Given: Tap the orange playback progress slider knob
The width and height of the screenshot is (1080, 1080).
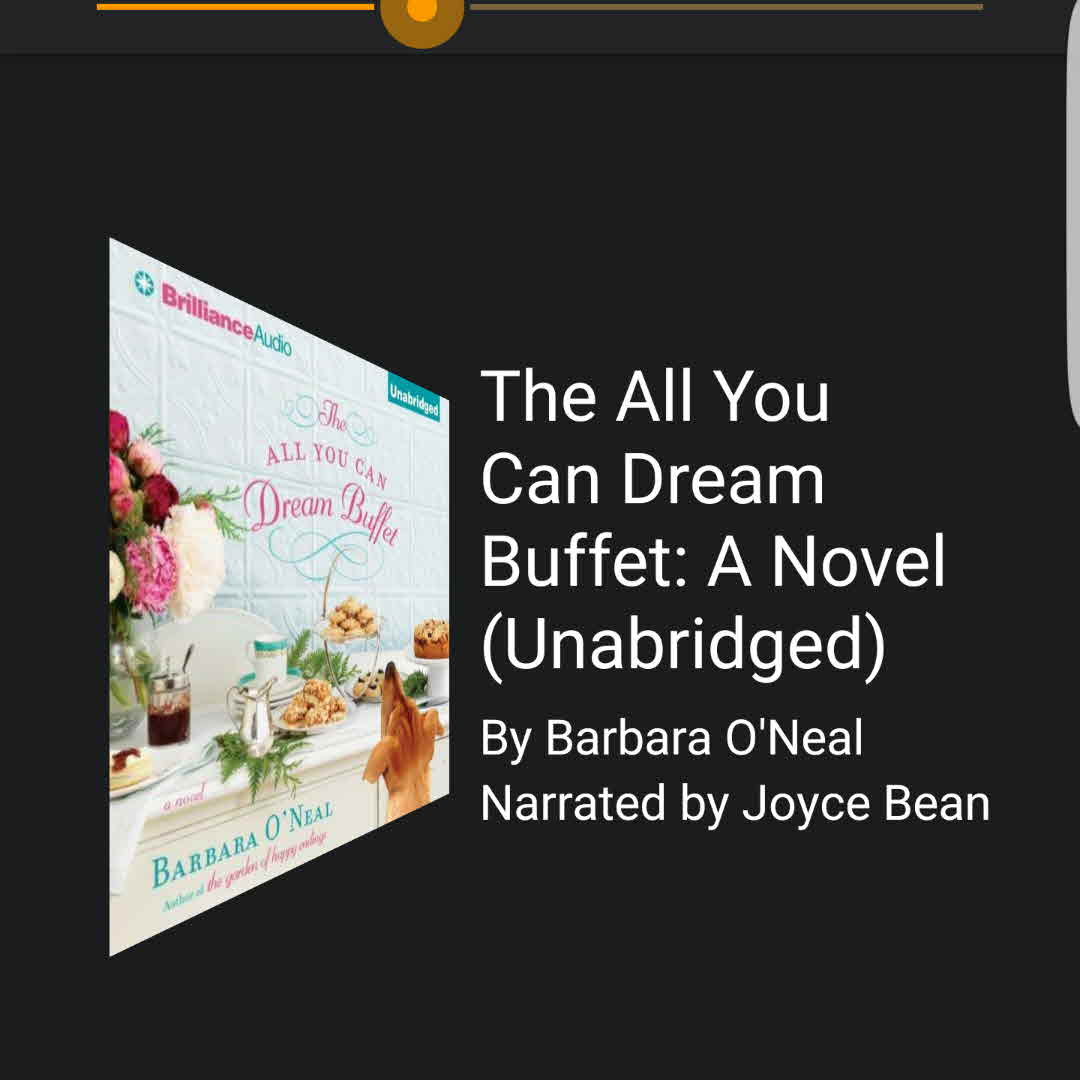Looking at the screenshot, I should click(422, 10).
